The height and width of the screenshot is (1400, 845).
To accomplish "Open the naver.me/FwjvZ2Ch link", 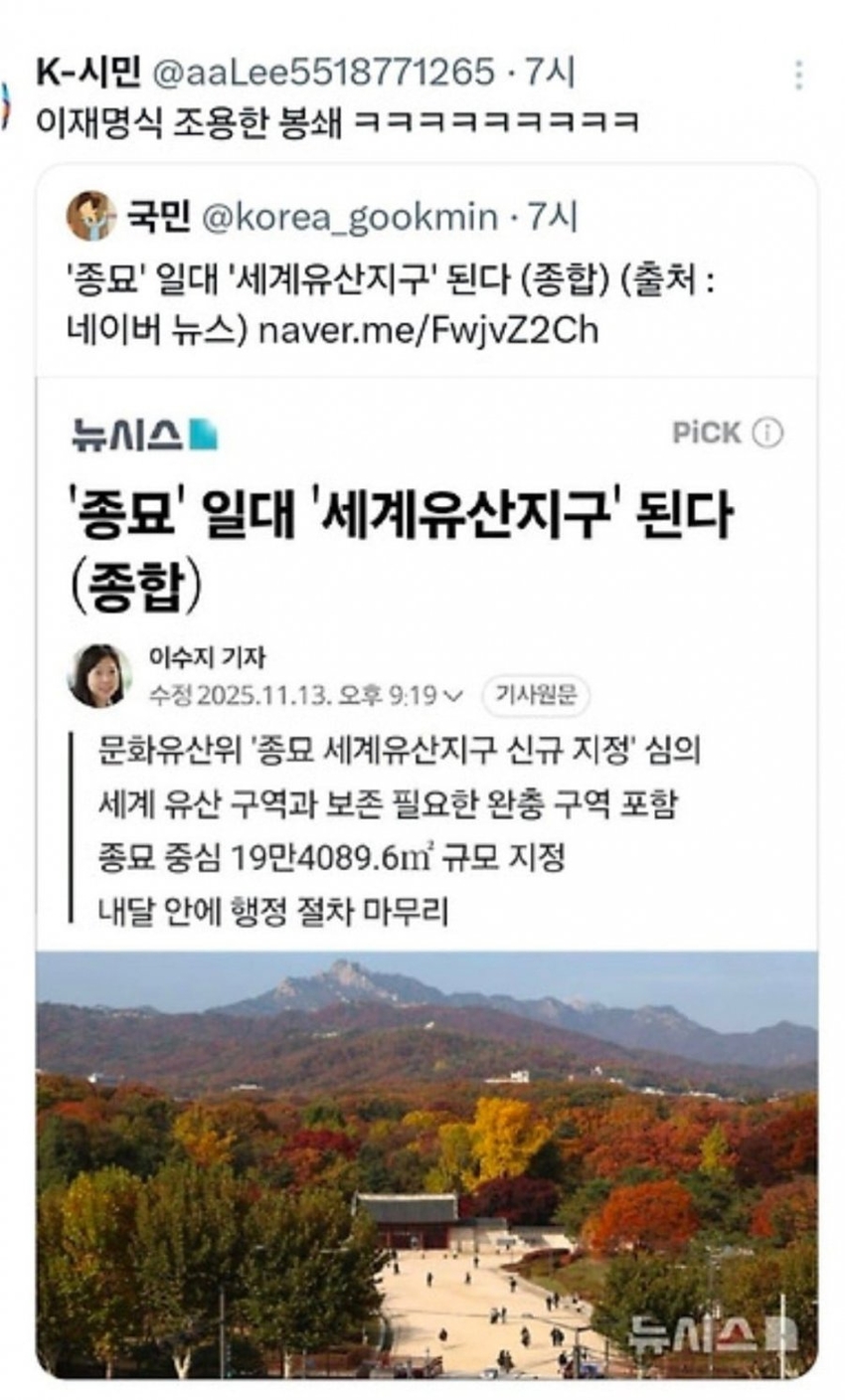I will 428,329.
